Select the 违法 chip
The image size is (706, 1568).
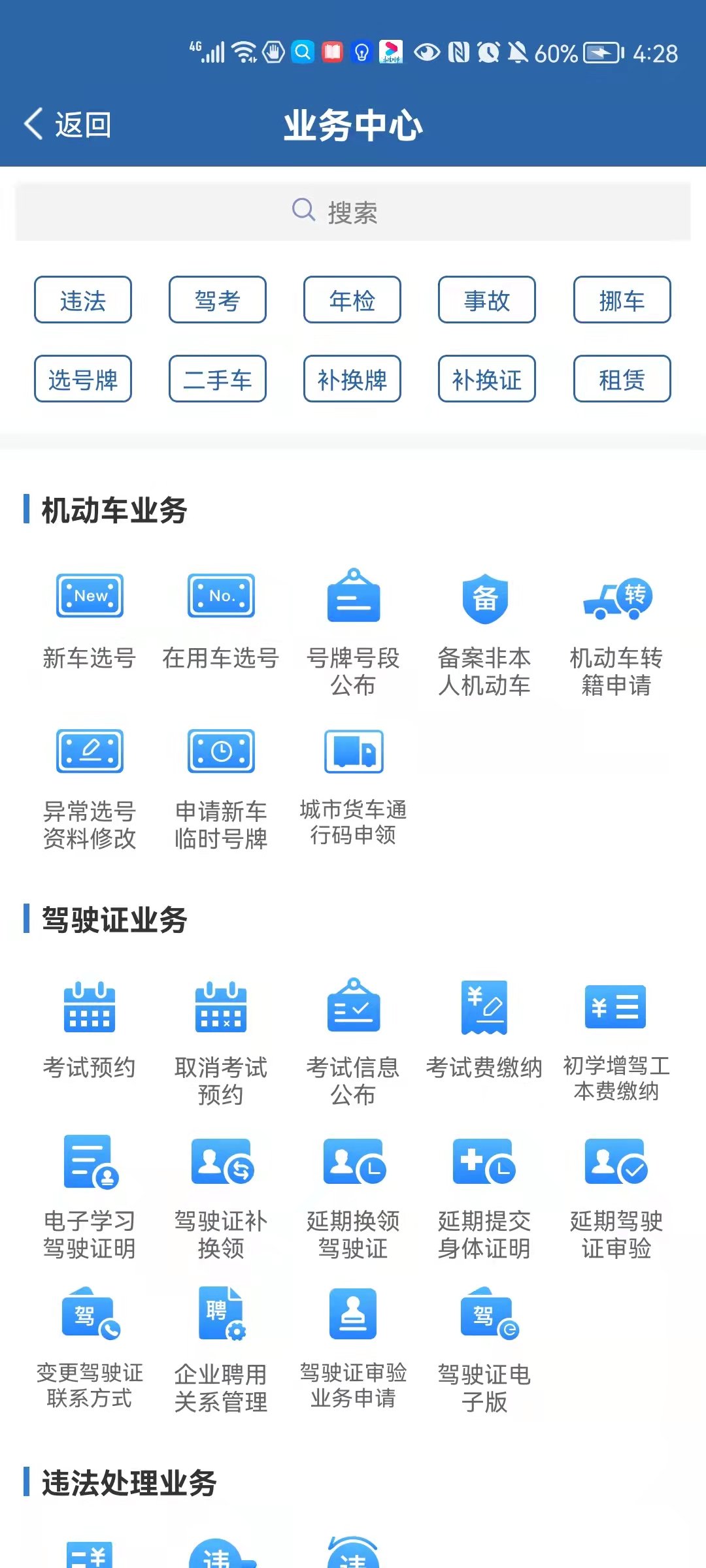pyautogui.click(x=83, y=300)
